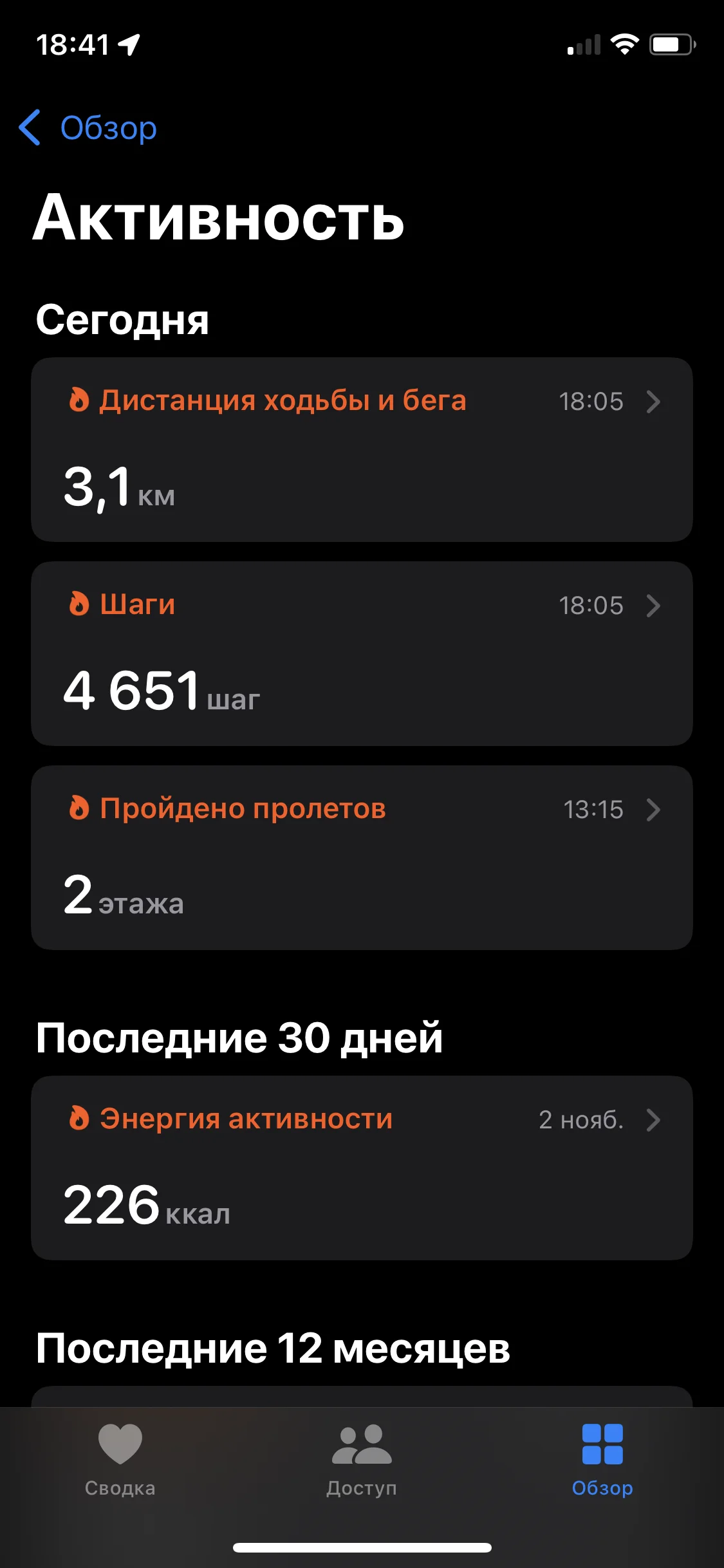The image size is (724, 1568).
Task: Open Пройдено пролетов card
Action: (x=362, y=857)
